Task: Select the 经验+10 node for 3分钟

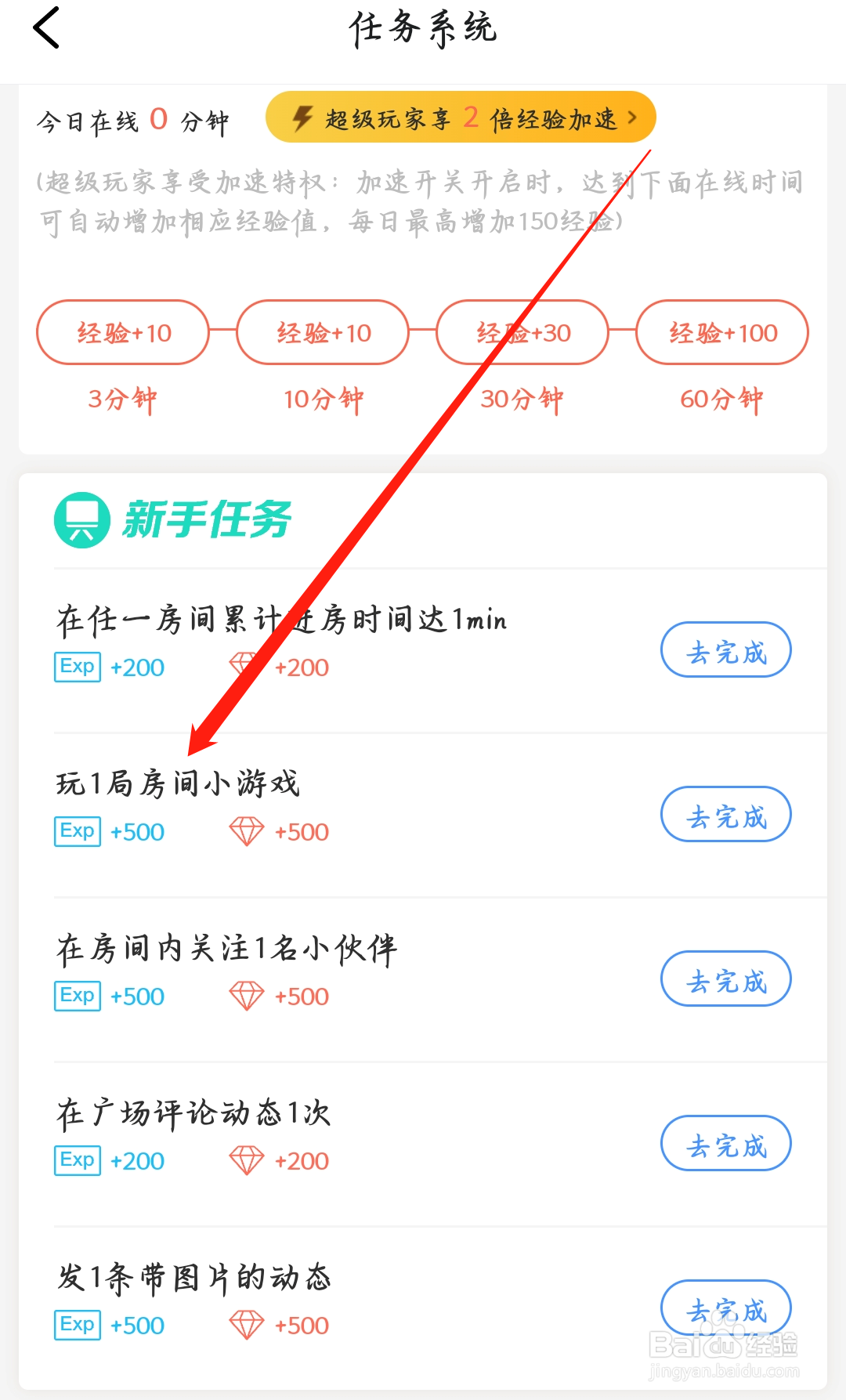Action: (x=122, y=332)
